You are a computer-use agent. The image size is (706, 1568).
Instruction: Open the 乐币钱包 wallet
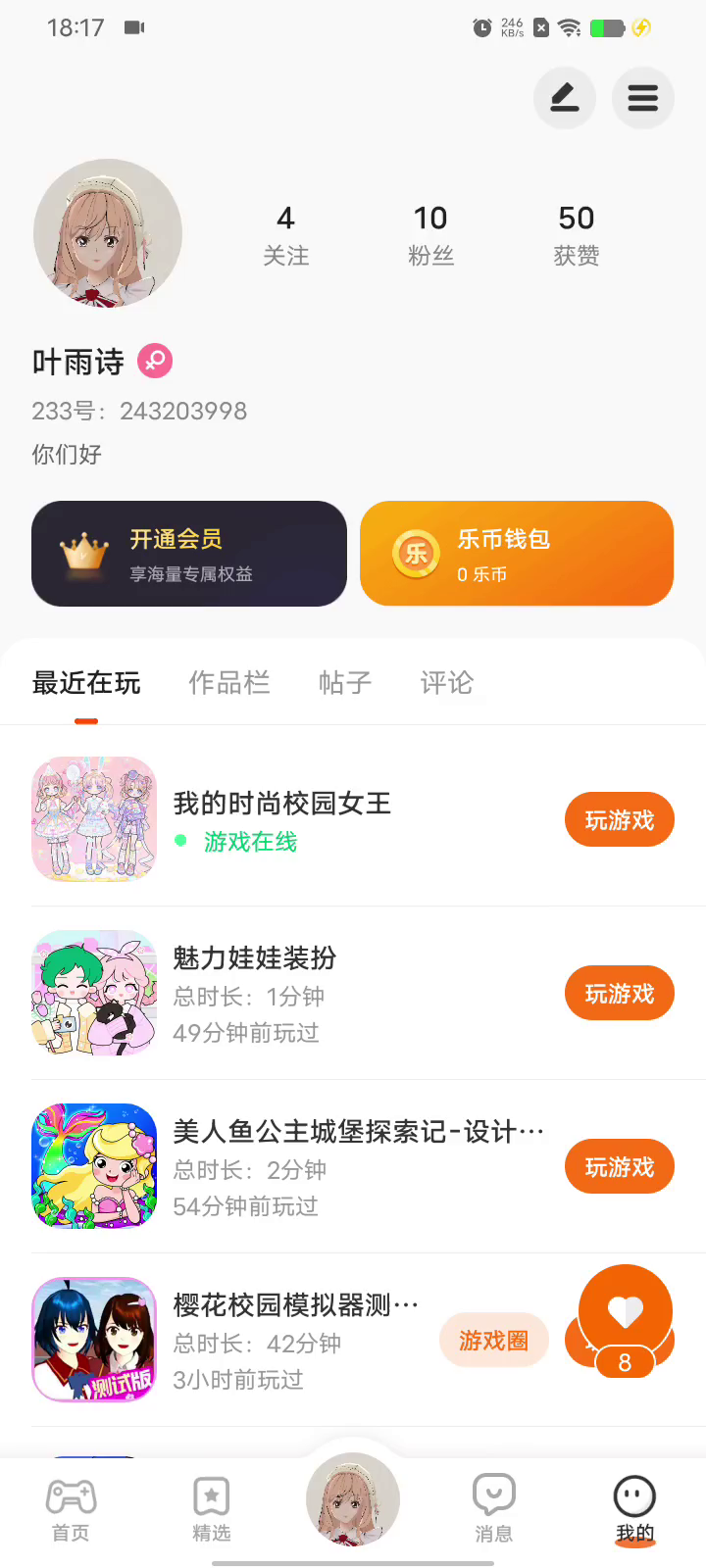pos(517,554)
